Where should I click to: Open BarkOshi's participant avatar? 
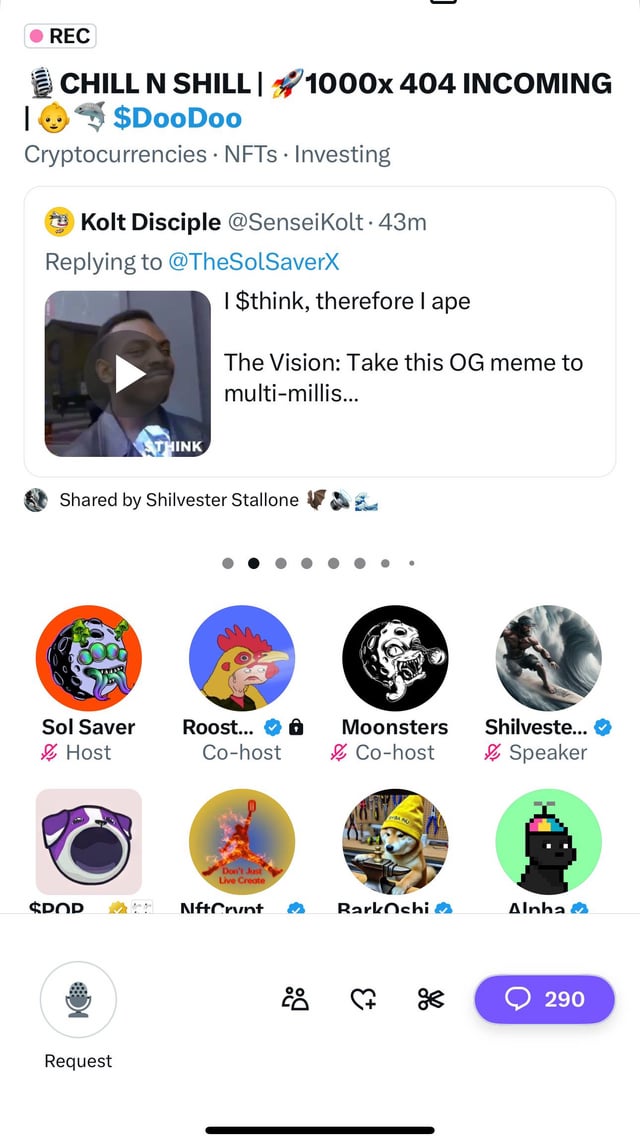pyautogui.click(x=395, y=841)
